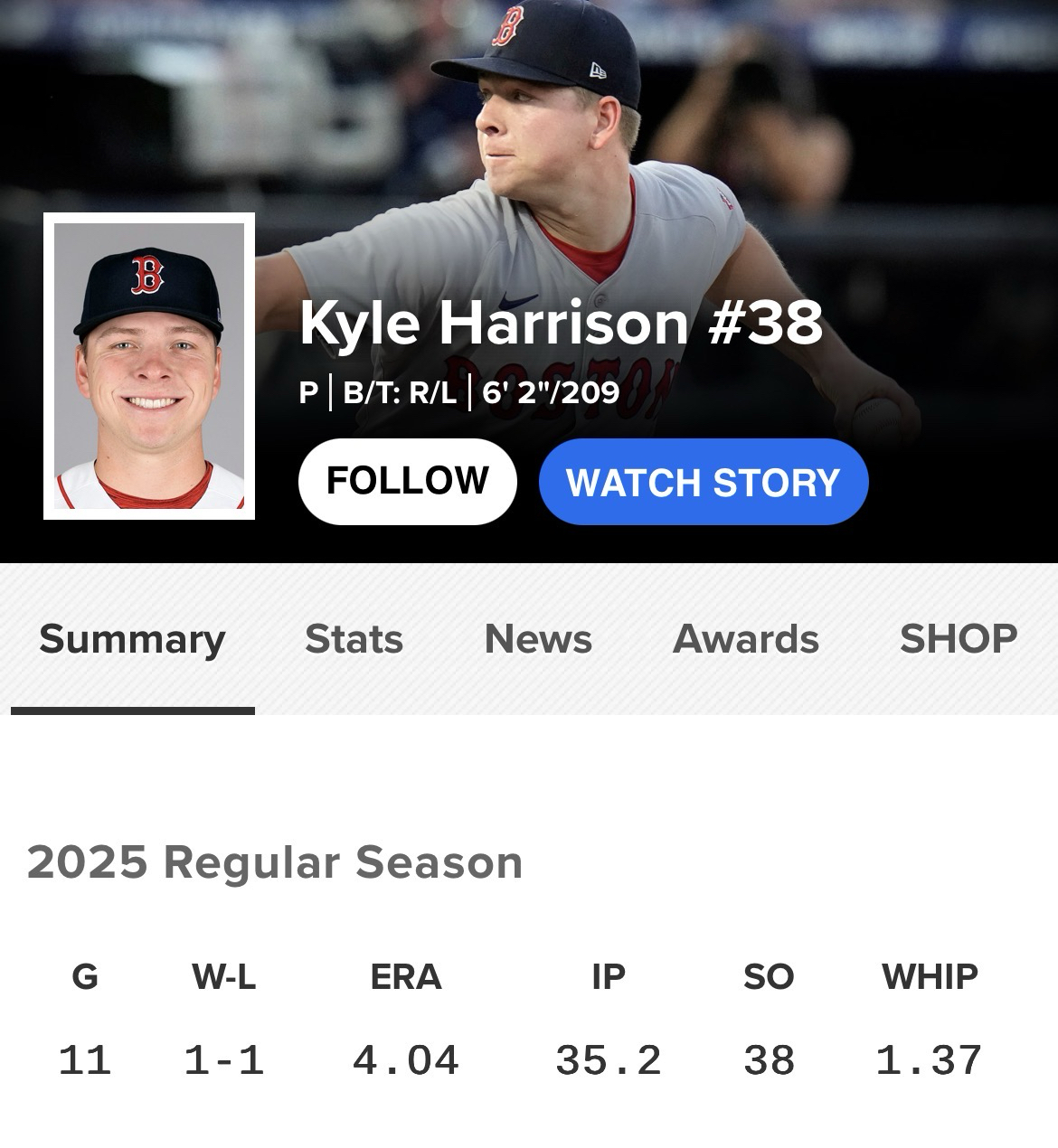Image resolution: width=1058 pixels, height=1148 pixels.
Task: Select the Summary tab
Action: [132, 639]
